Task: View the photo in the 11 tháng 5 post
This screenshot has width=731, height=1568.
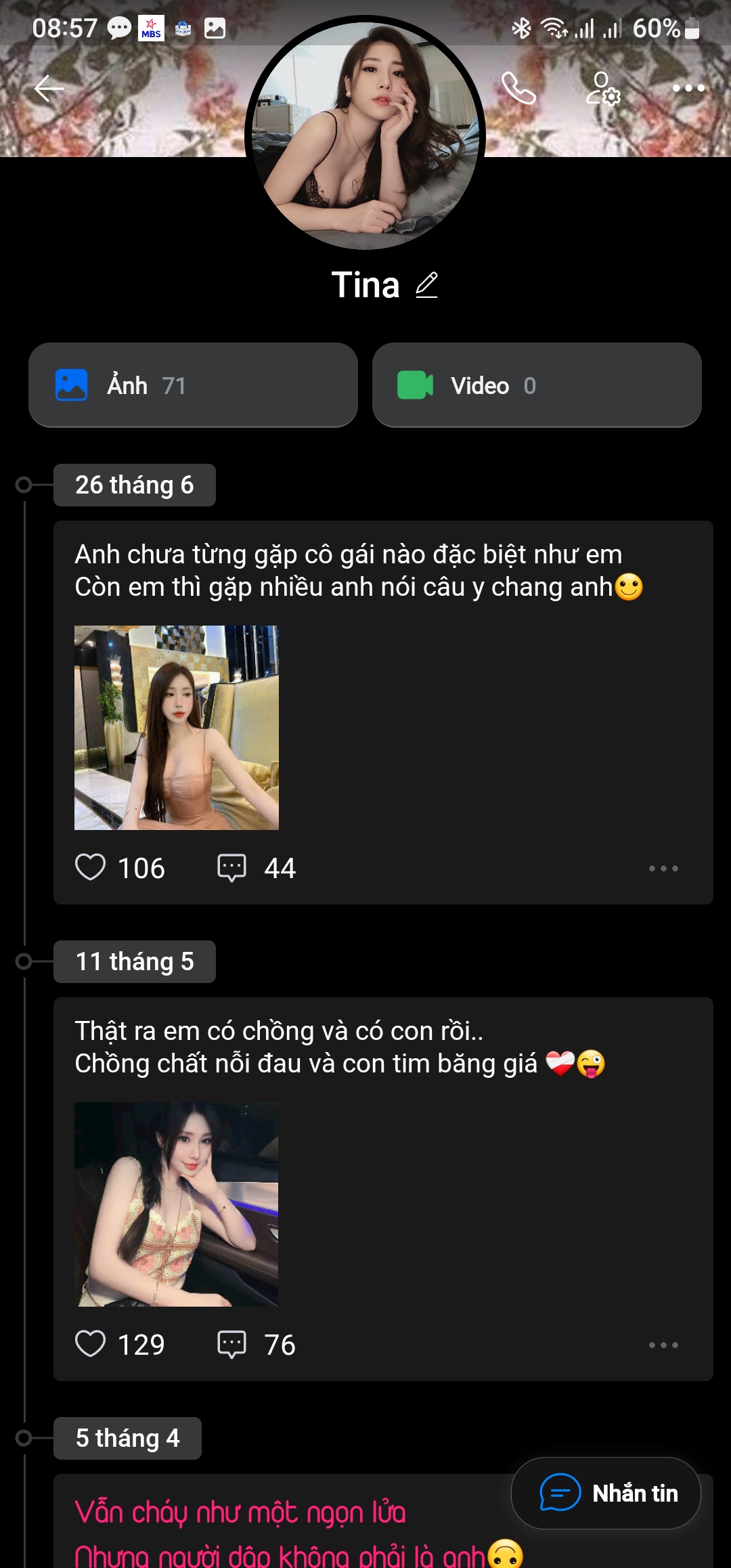Action: [x=177, y=1204]
